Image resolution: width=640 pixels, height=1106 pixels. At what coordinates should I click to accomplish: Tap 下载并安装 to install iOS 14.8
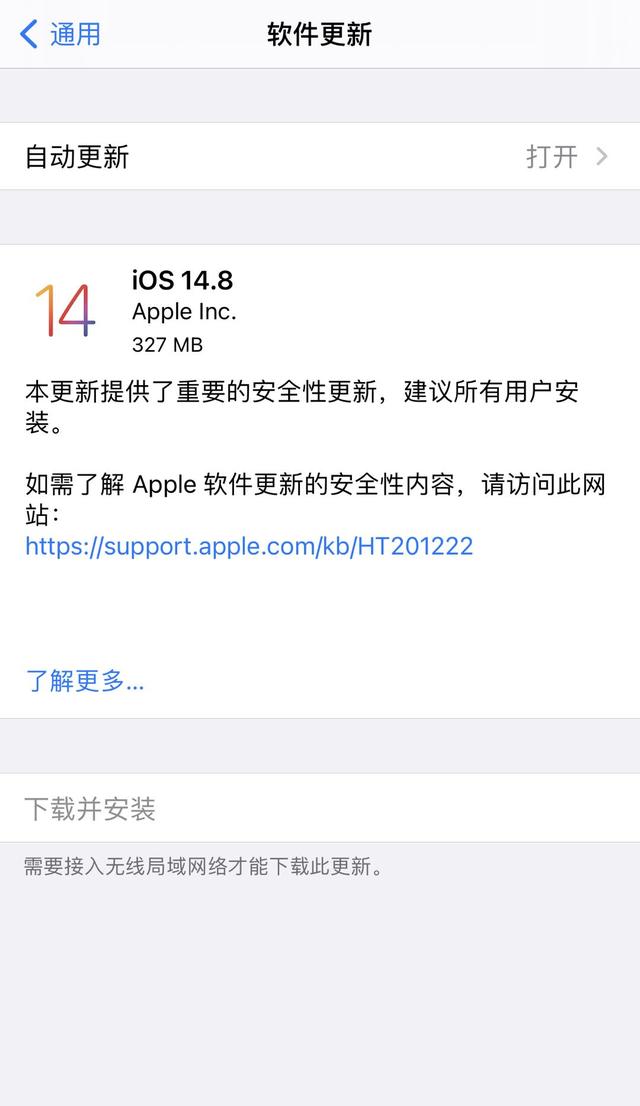click(90, 808)
